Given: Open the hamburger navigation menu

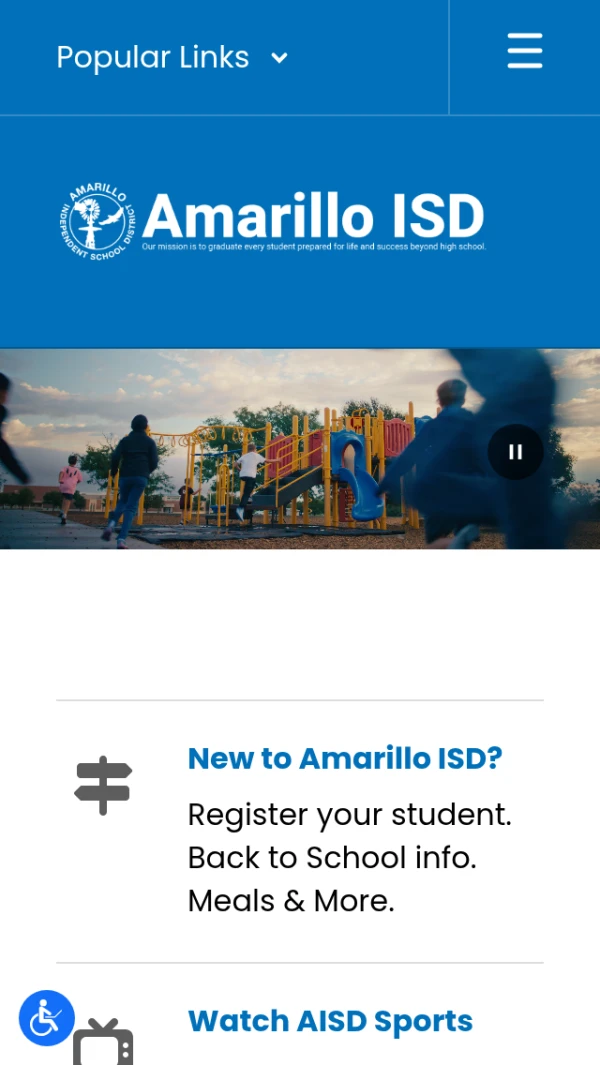Looking at the screenshot, I should [x=524, y=51].
